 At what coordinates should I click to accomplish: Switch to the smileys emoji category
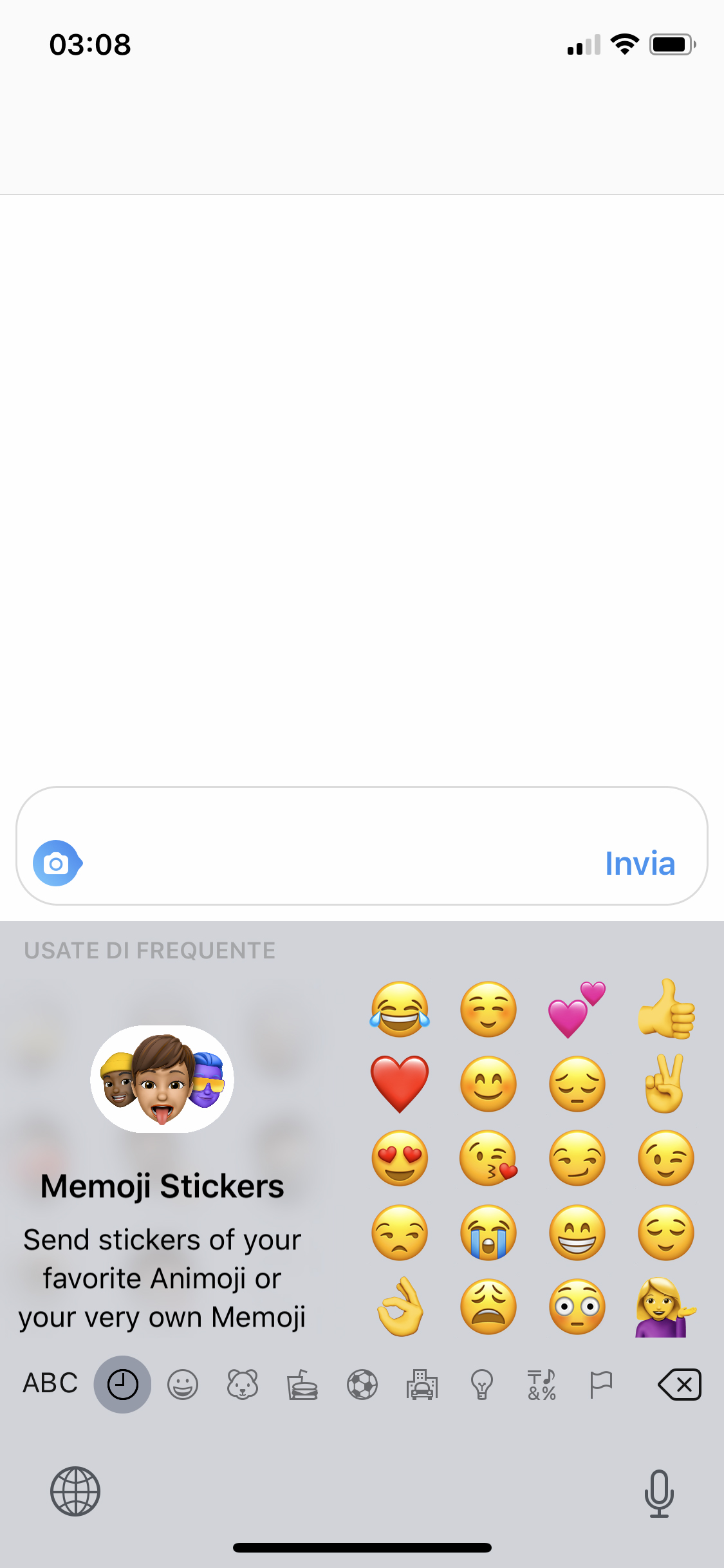coord(183,1385)
